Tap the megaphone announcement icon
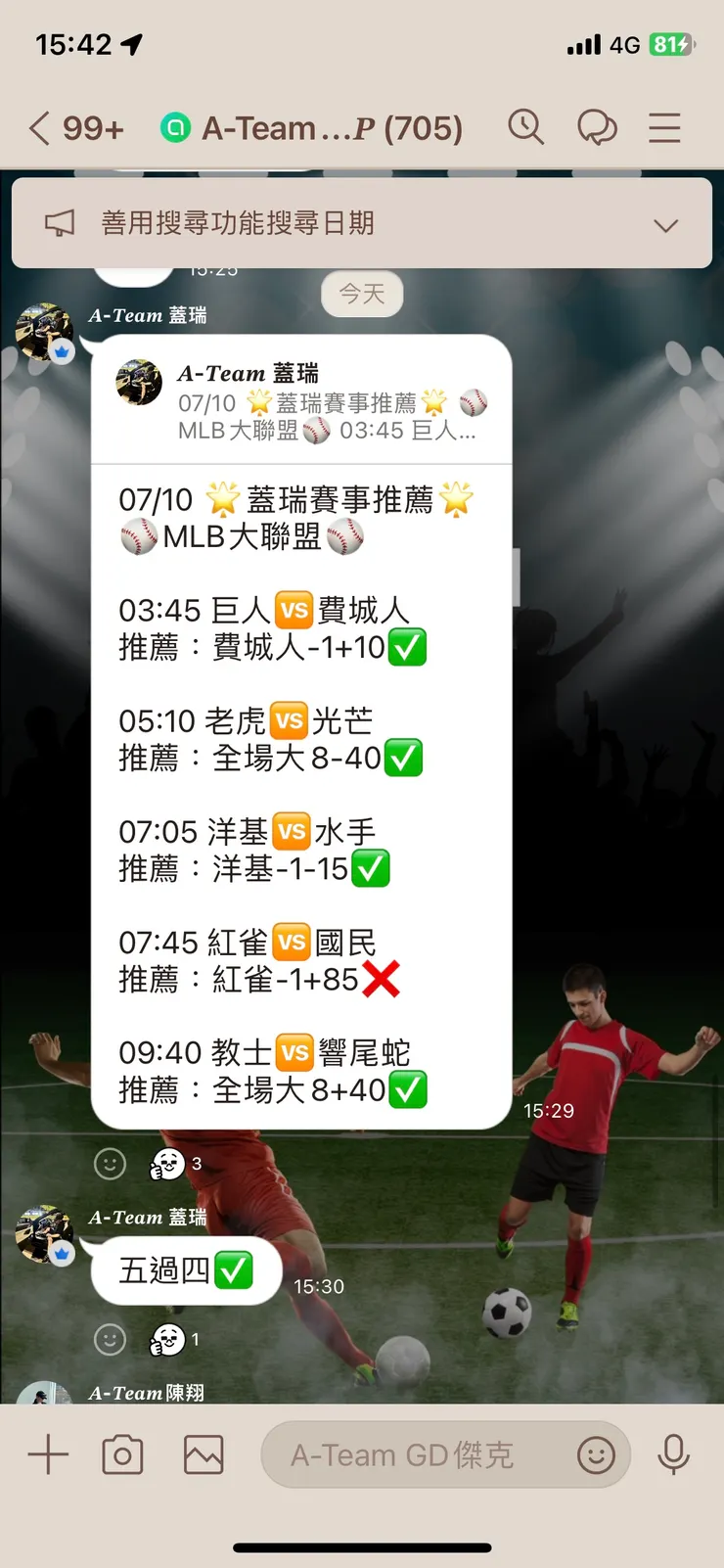The image size is (724, 1568). tap(61, 223)
